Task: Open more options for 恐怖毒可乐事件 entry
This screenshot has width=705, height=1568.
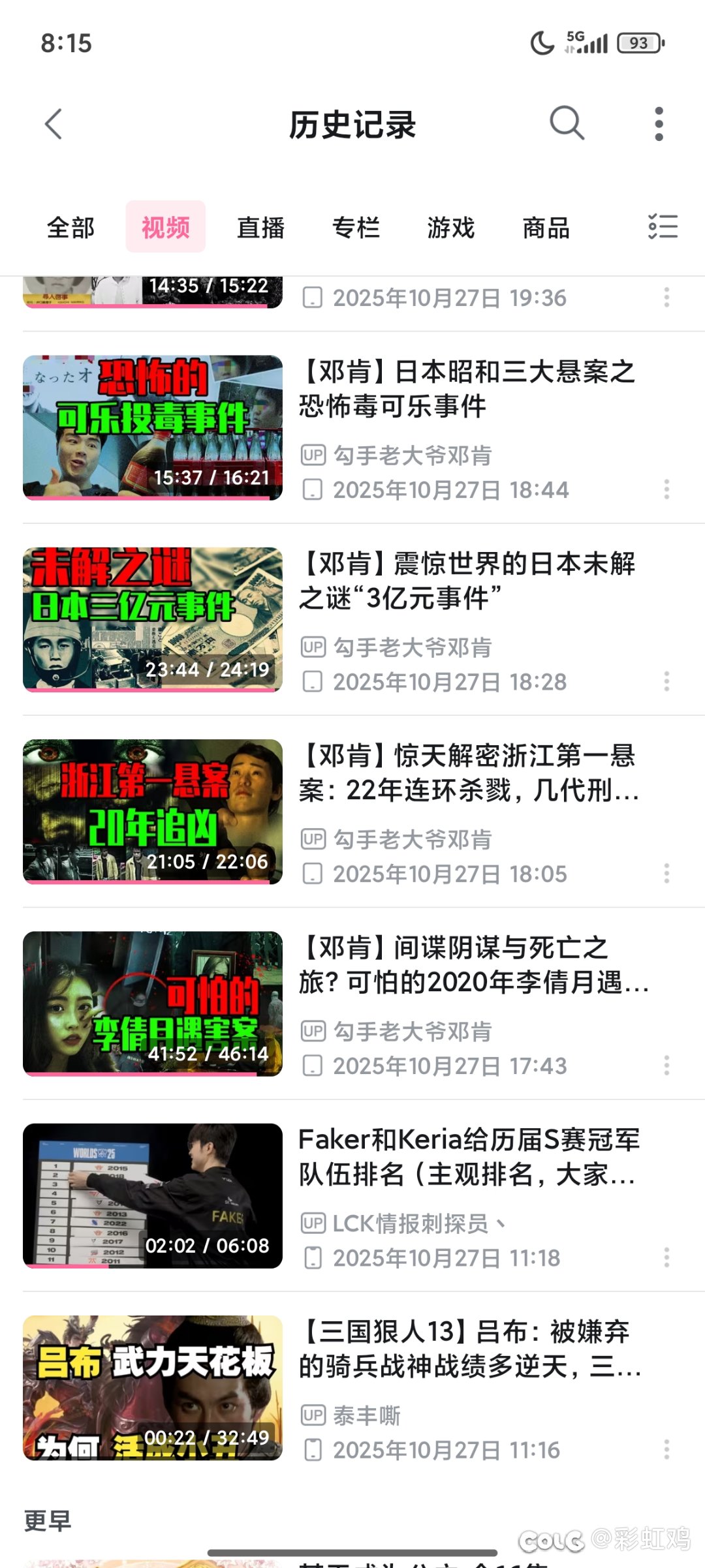Action: tap(666, 489)
